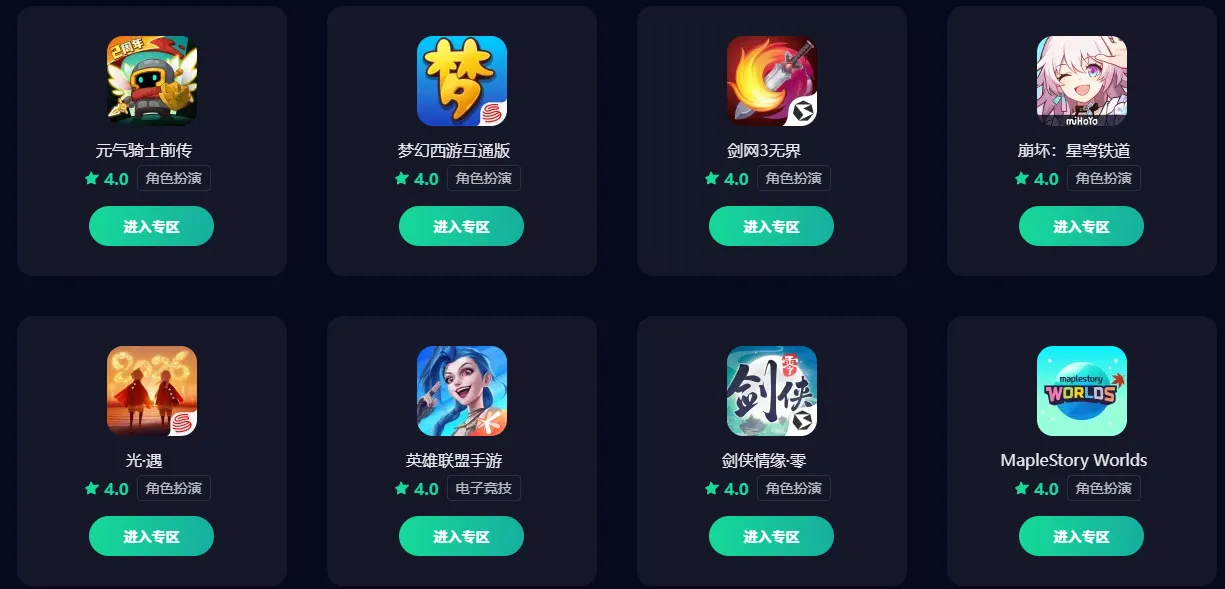Viewport: 1225px width, 589px height.
Task: Select the 剑网3无界 app icon
Action: [772, 81]
